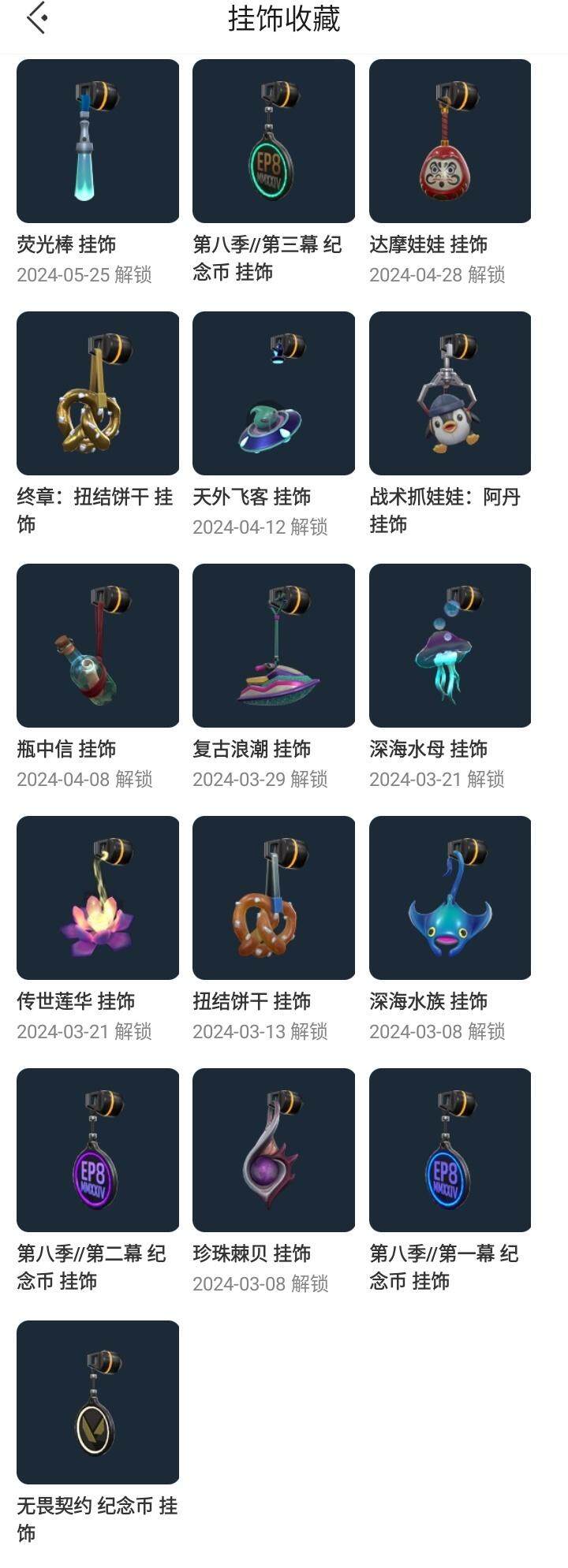The width and height of the screenshot is (568, 1568).
Task: Open the 天外飞客 挂饰 tile
Action: click(274, 393)
